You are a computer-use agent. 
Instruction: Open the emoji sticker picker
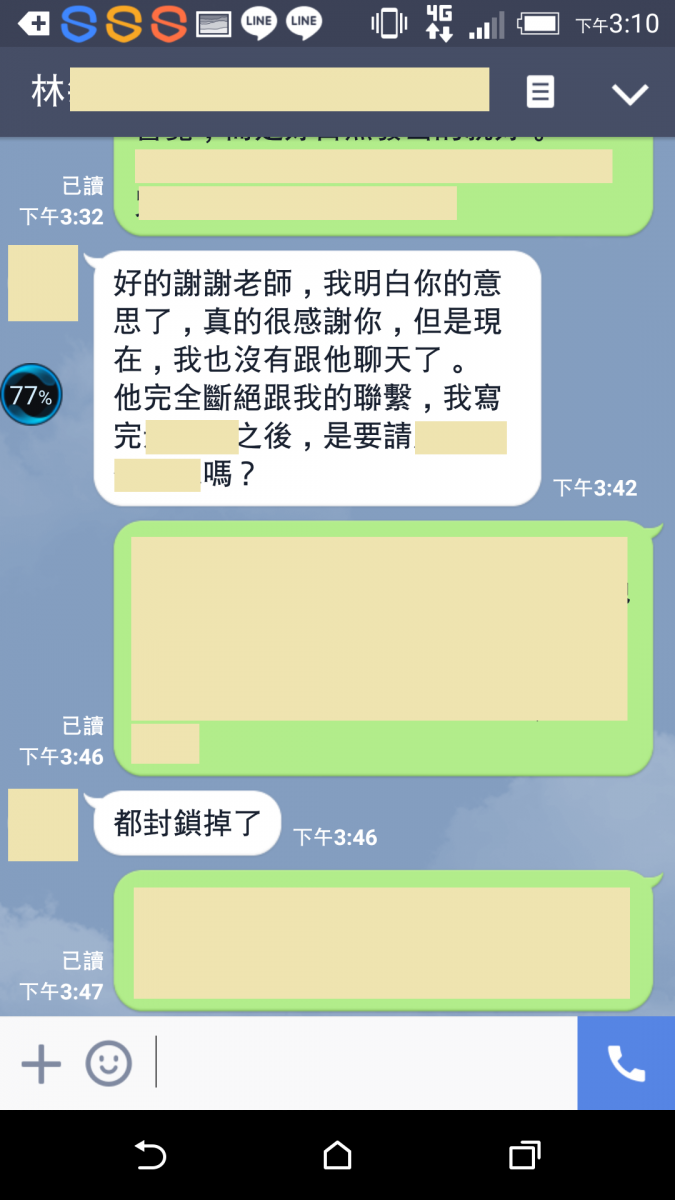108,1064
